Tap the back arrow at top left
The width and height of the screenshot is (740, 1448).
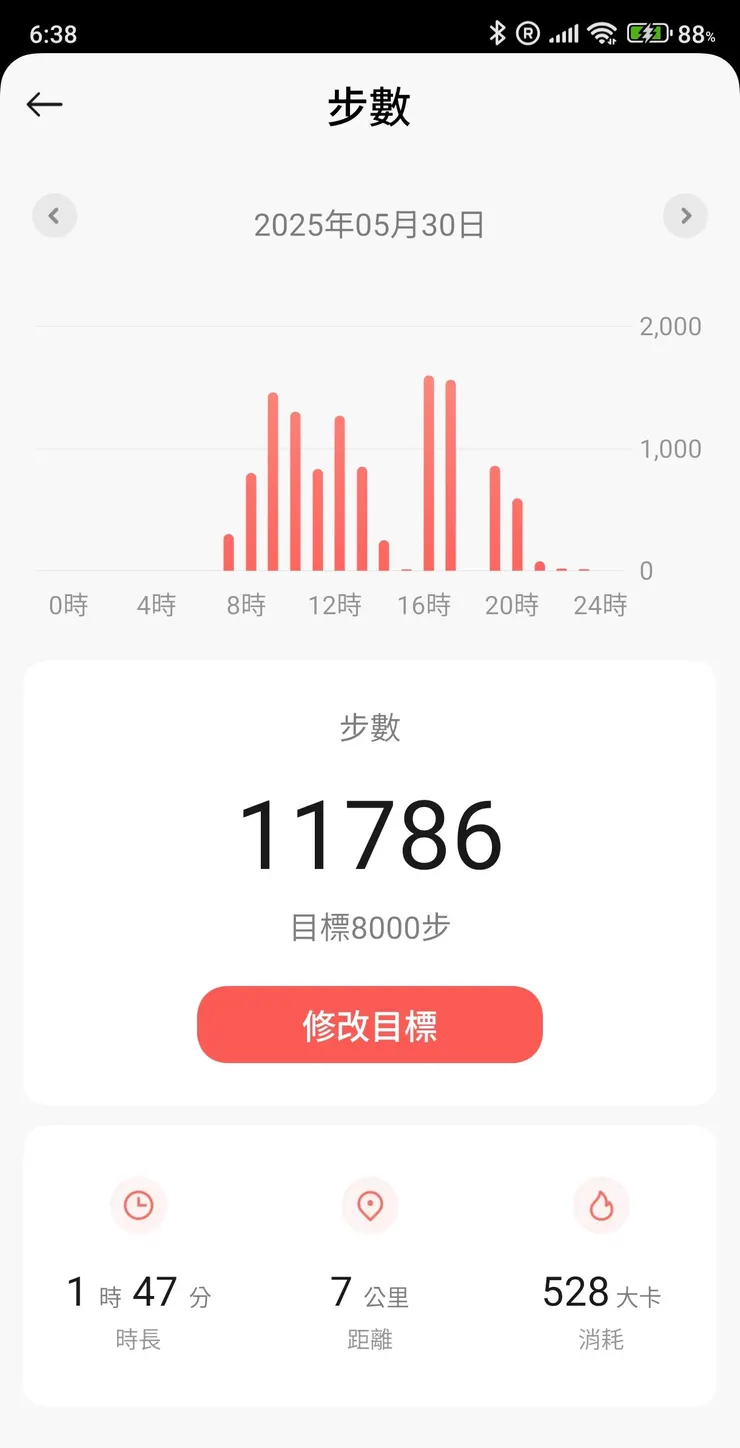(x=44, y=104)
